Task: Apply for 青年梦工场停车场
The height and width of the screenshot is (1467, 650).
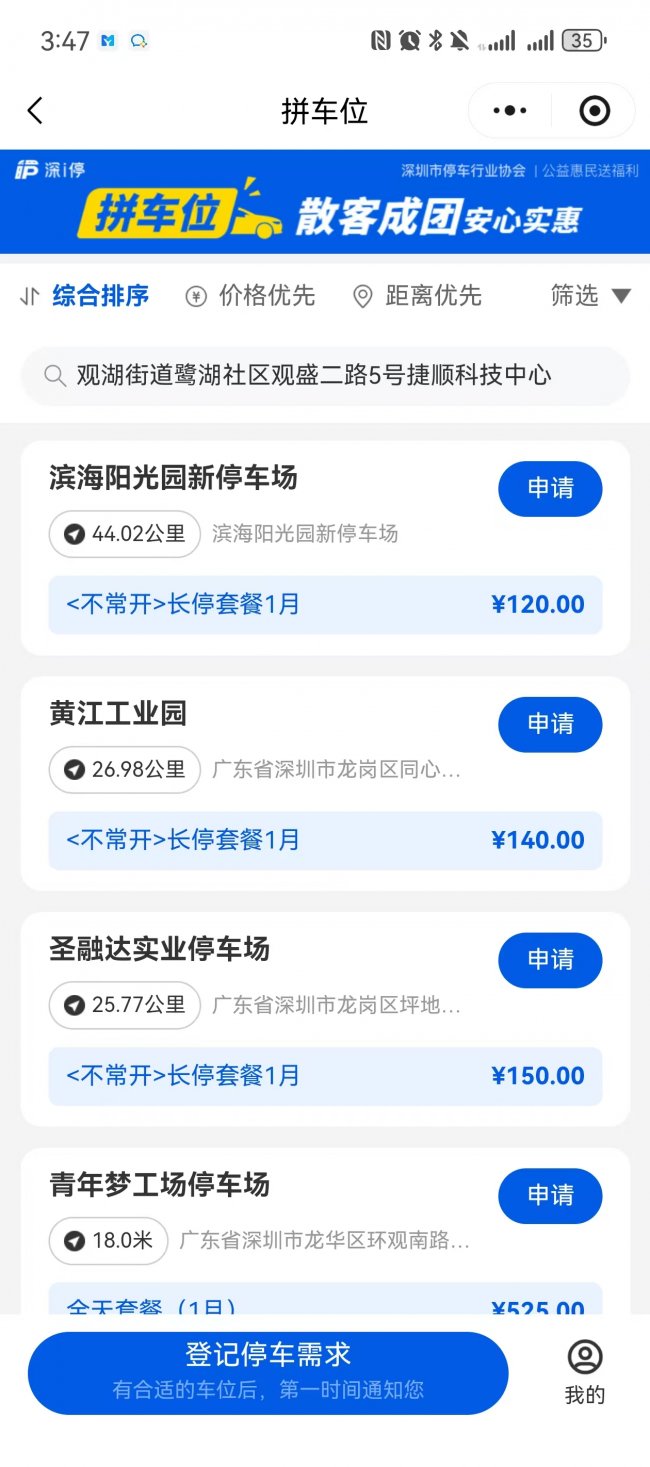Action: (550, 1196)
